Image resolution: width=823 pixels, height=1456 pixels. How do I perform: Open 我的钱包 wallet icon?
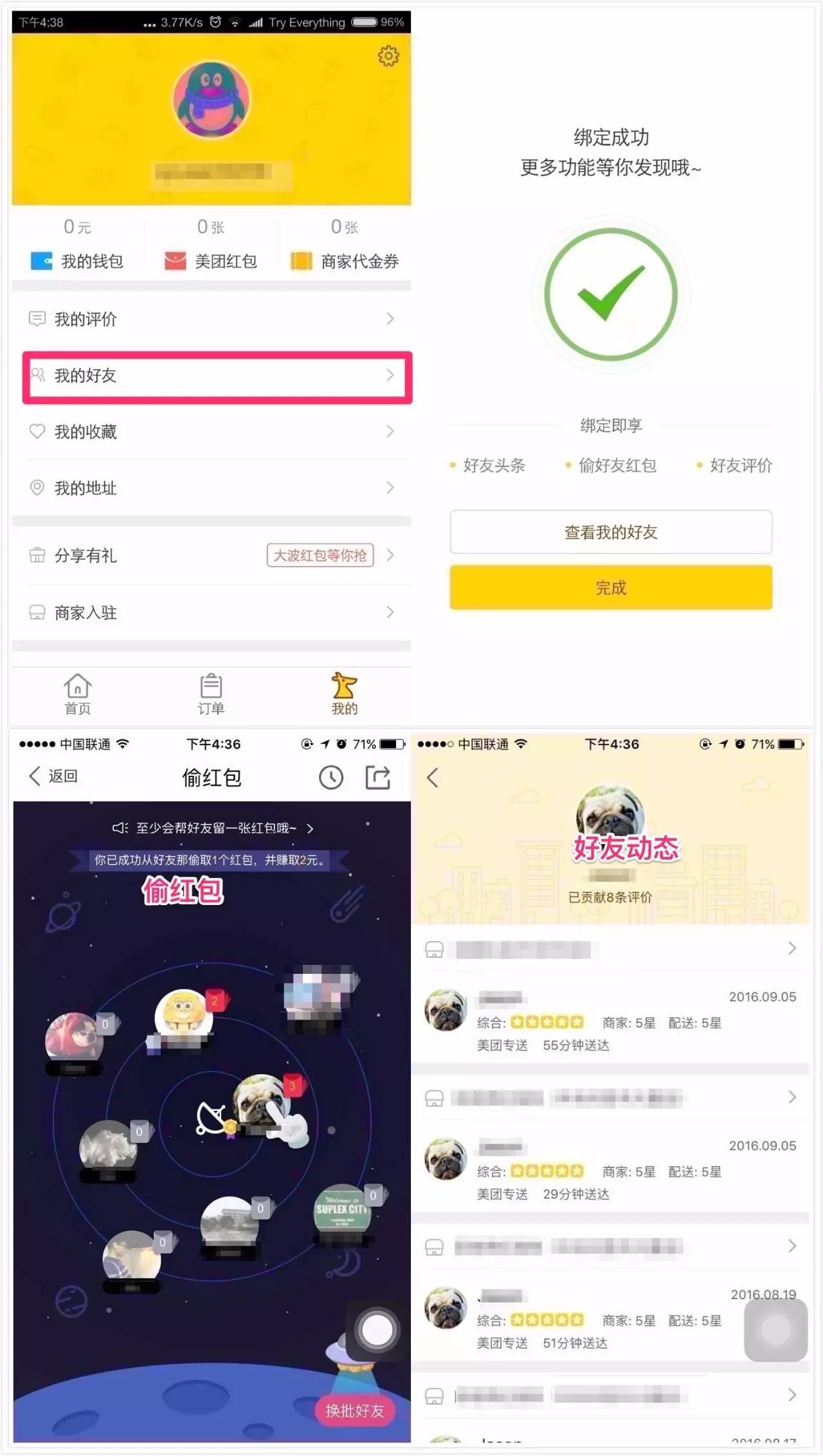[41, 261]
